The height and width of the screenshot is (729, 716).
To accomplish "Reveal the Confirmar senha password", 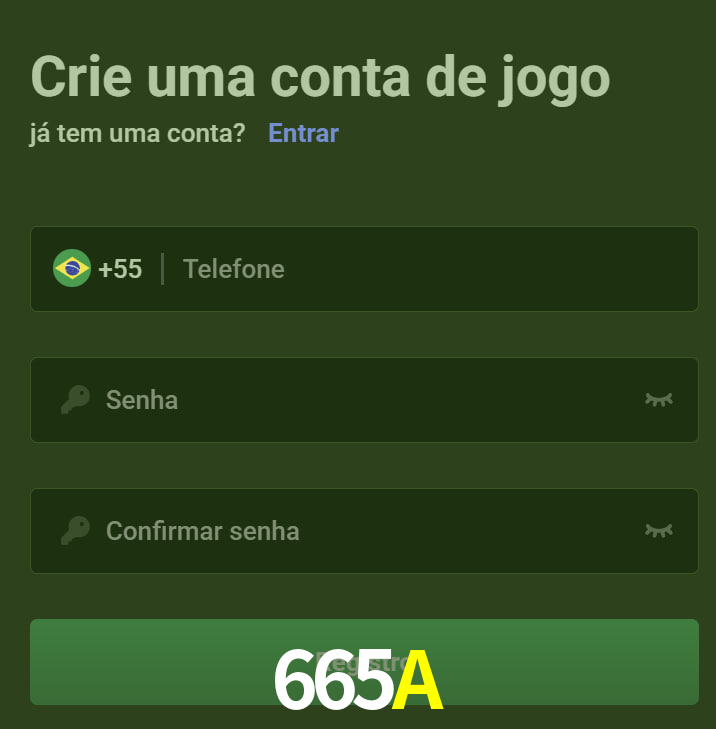I will pyautogui.click(x=658, y=531).
